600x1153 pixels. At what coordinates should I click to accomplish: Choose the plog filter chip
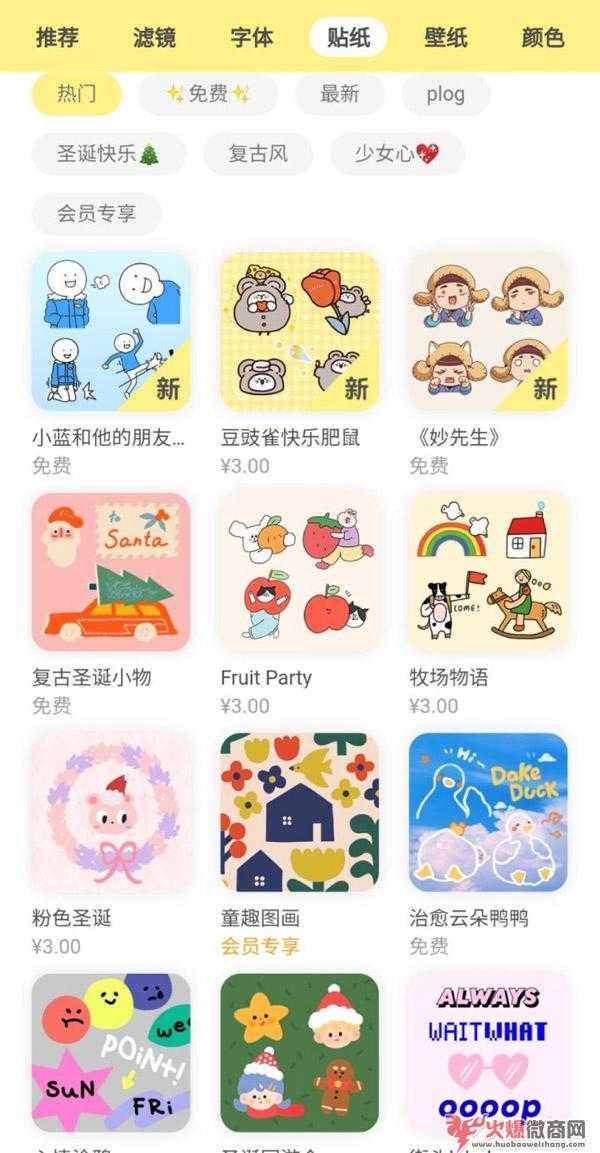click(x=446, y=94)
